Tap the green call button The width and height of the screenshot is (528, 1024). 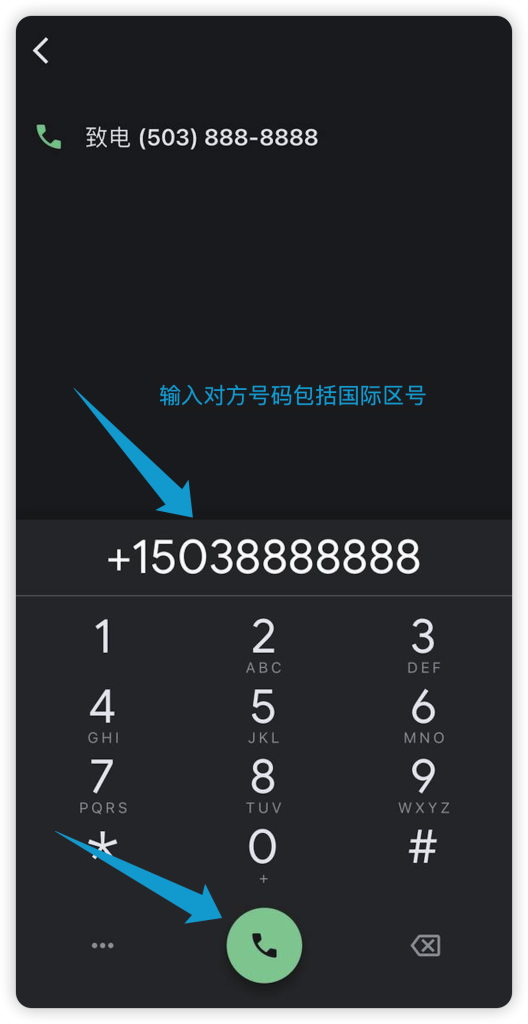tap(264, 945)
